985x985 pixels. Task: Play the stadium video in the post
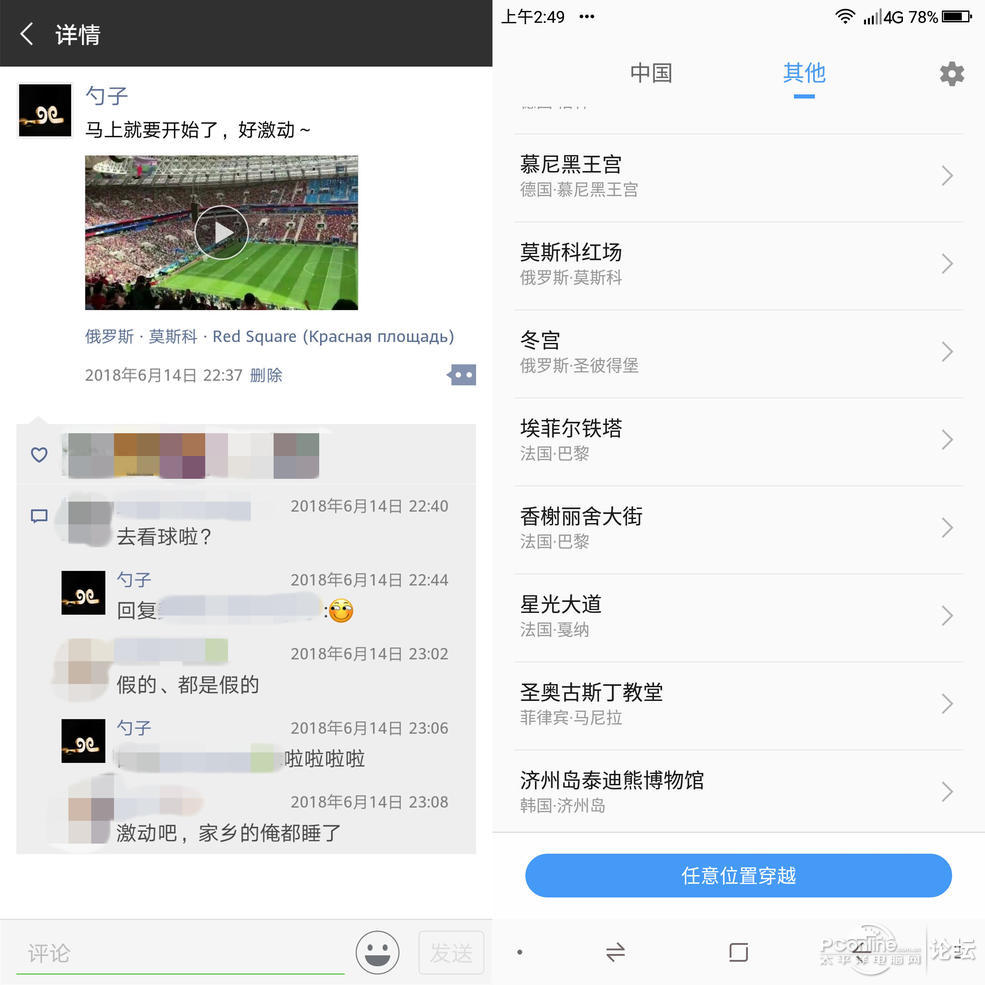[x=221, y=232]
